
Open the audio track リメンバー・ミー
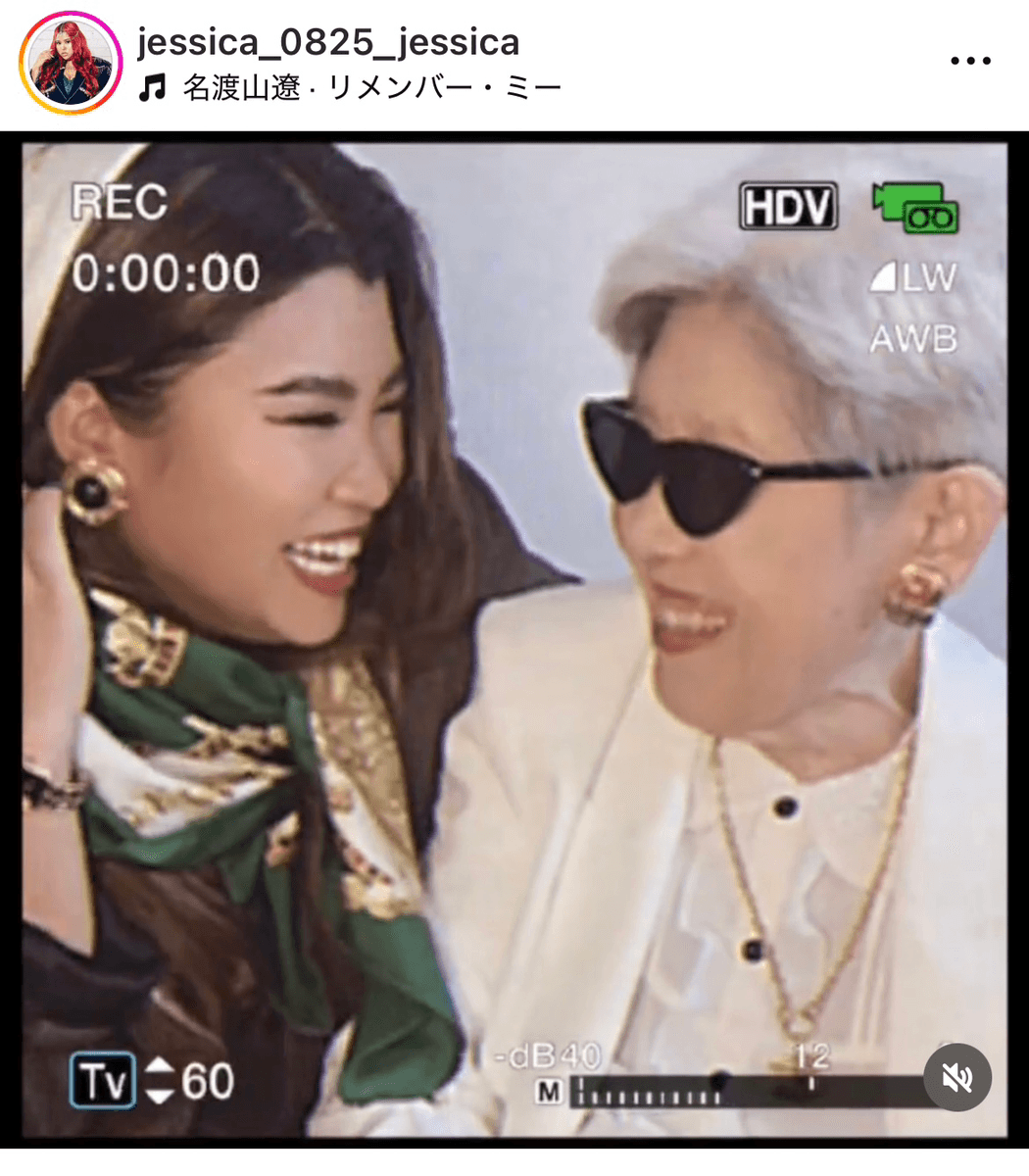(370, 89)
